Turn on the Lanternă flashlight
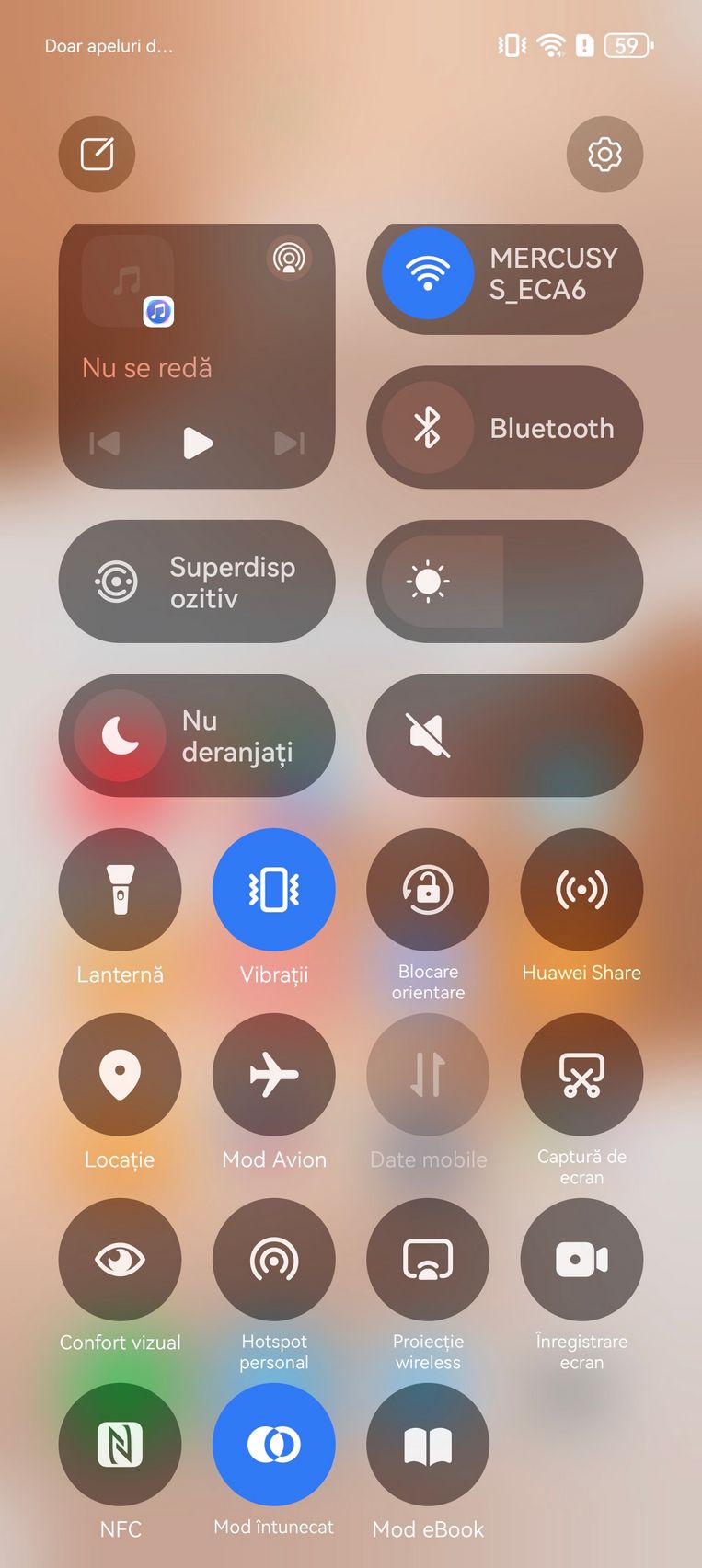 click(x=120, y=889)
